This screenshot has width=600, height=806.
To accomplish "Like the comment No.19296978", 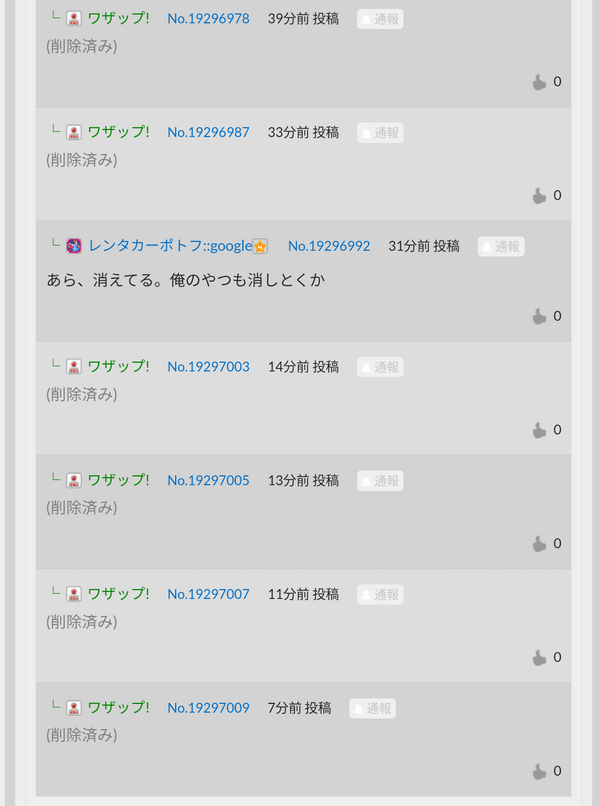I will [540, 82].
